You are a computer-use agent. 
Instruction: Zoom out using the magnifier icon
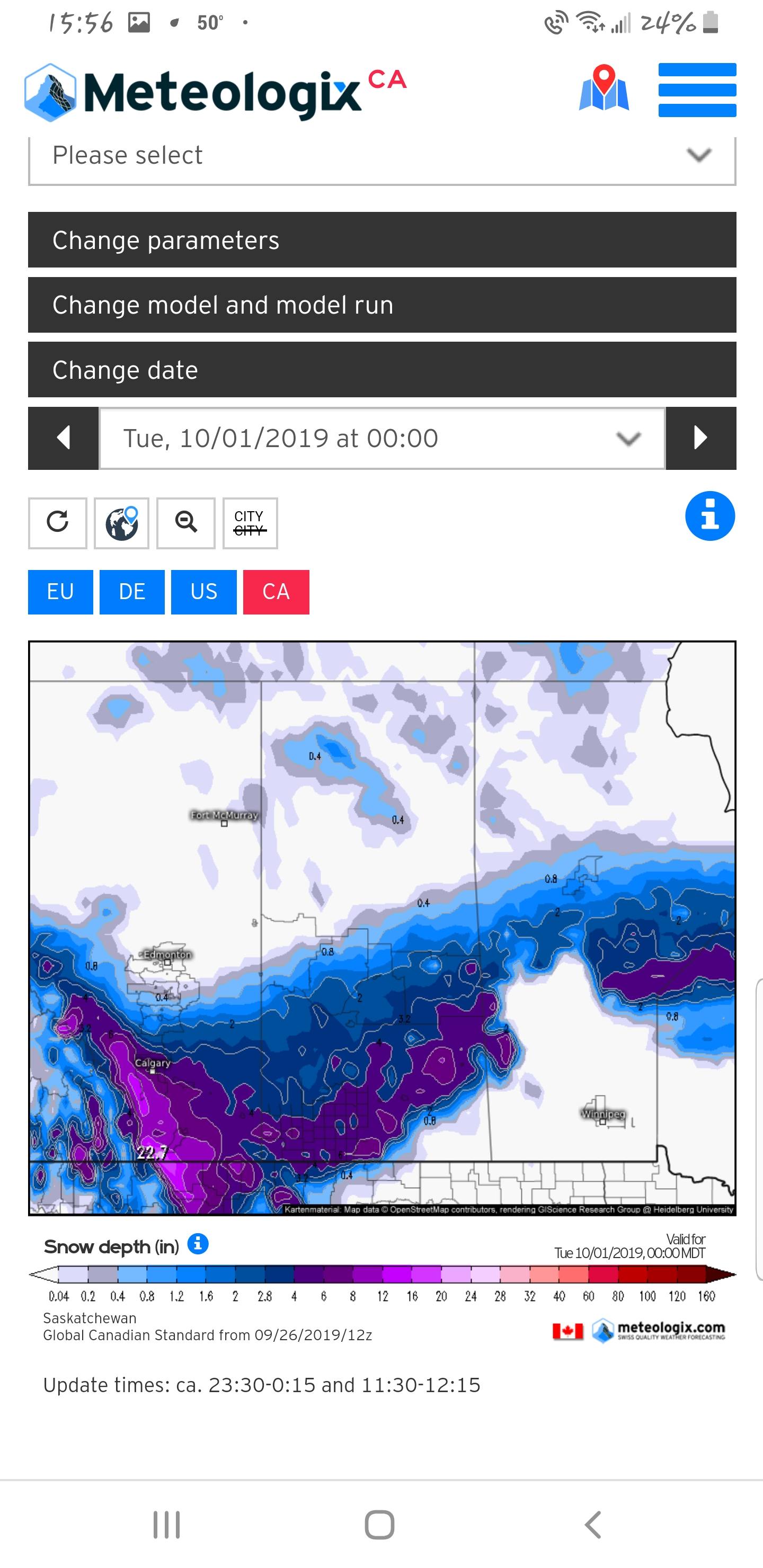[x=186, y=523]
